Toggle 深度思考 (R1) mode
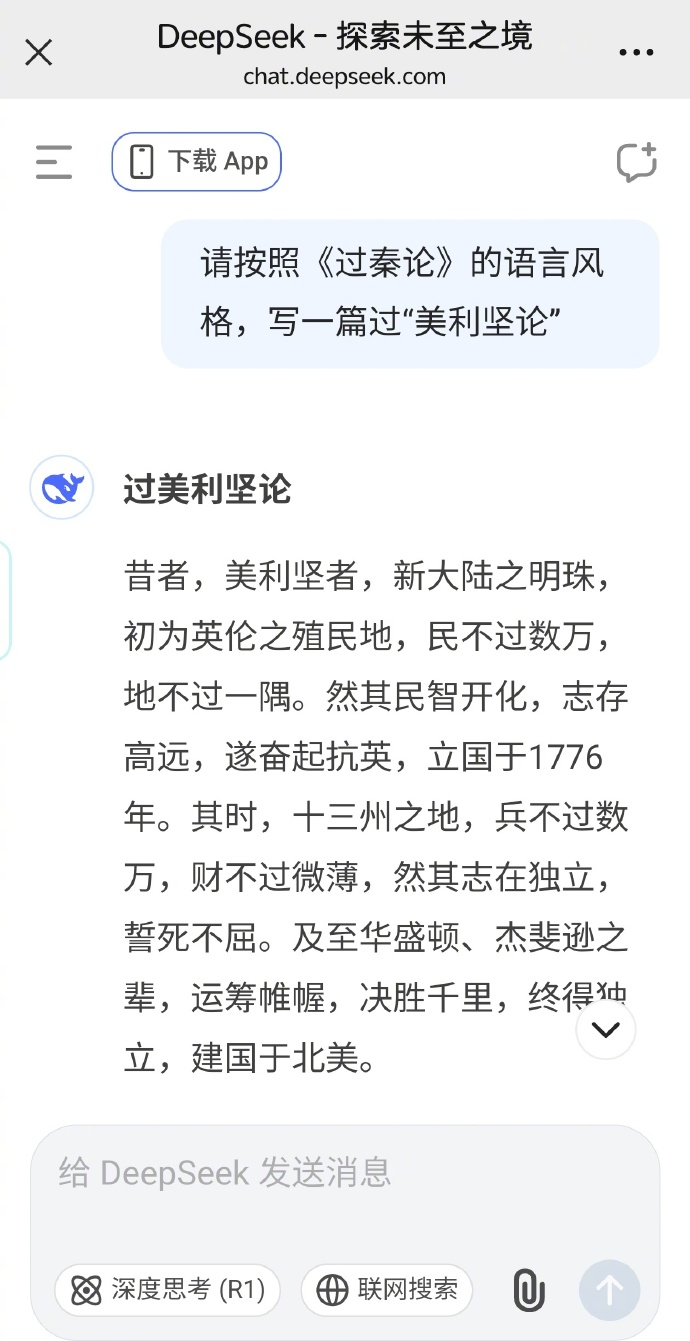 (167, 1290)
